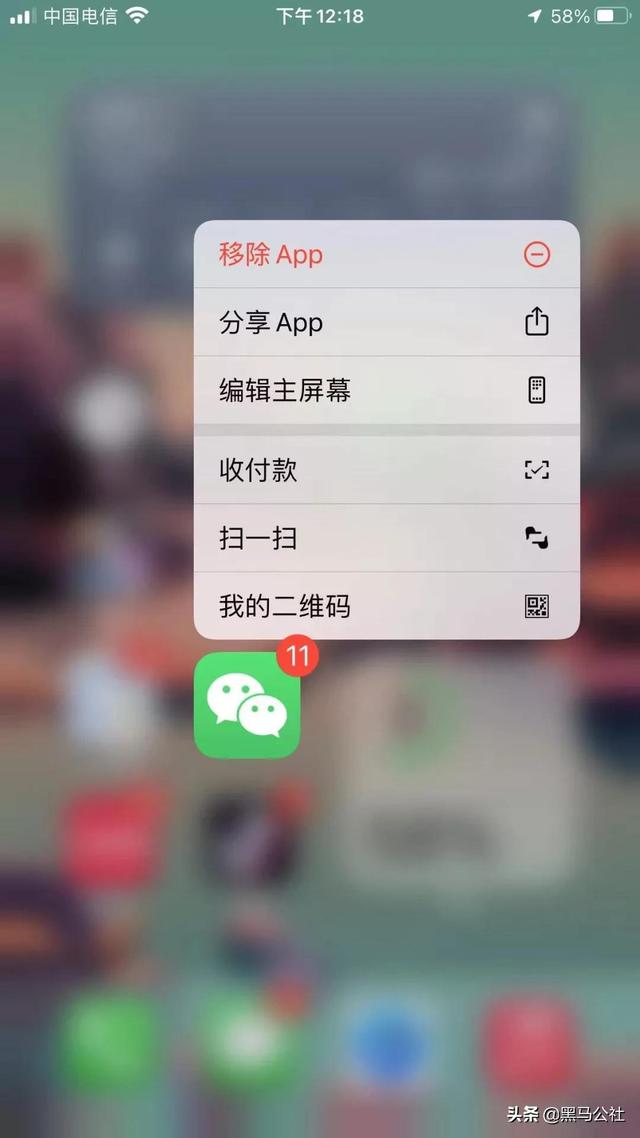Open 收付款 payment shortcut
The image size is (640, 1138).
click(386, 470)
